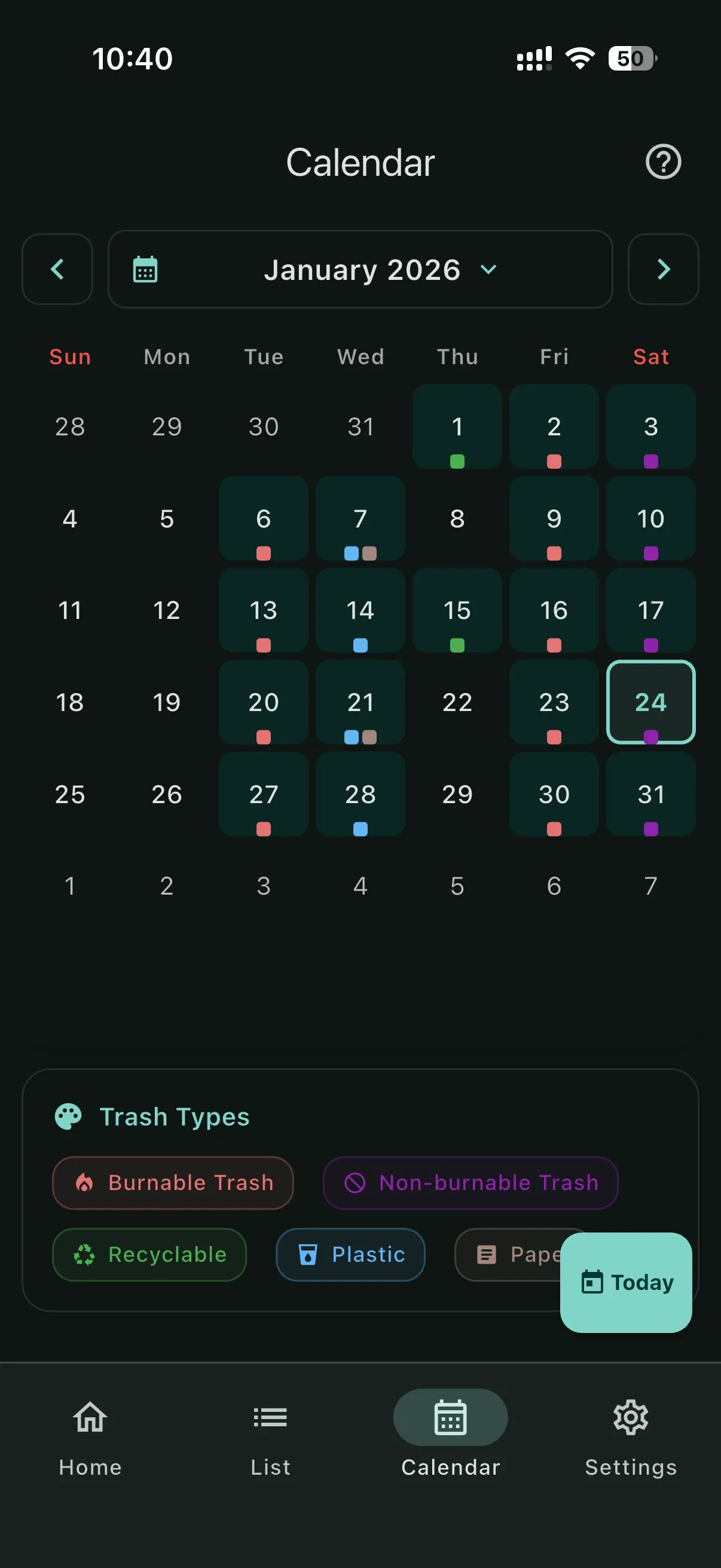The image size is (721, 1568).
Task: Toggle the Burnable Trash filter
Action: (173, 1182)
